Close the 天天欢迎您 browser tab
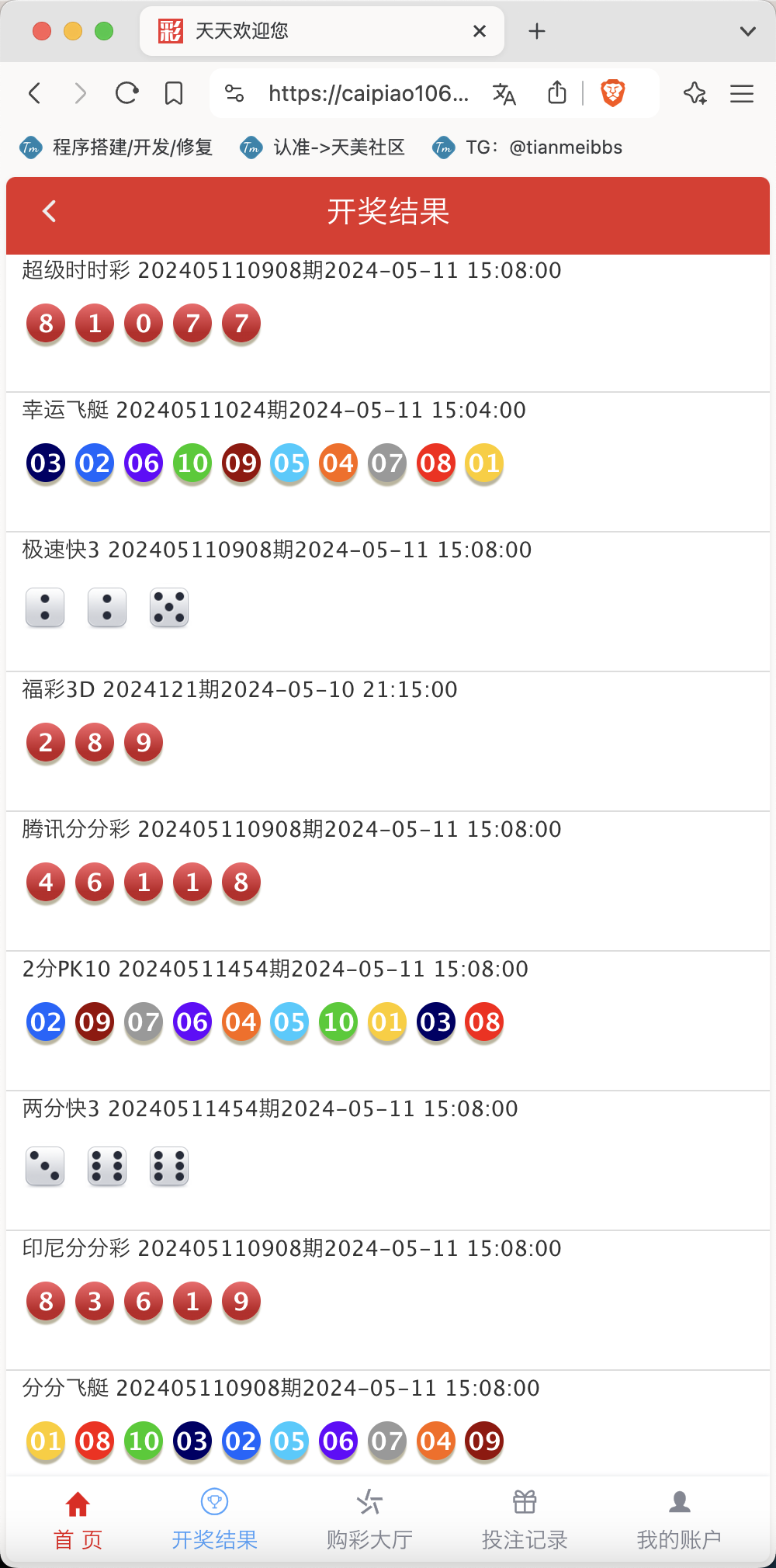Screen dimensions: 776x1568 (x=480, y=31)
